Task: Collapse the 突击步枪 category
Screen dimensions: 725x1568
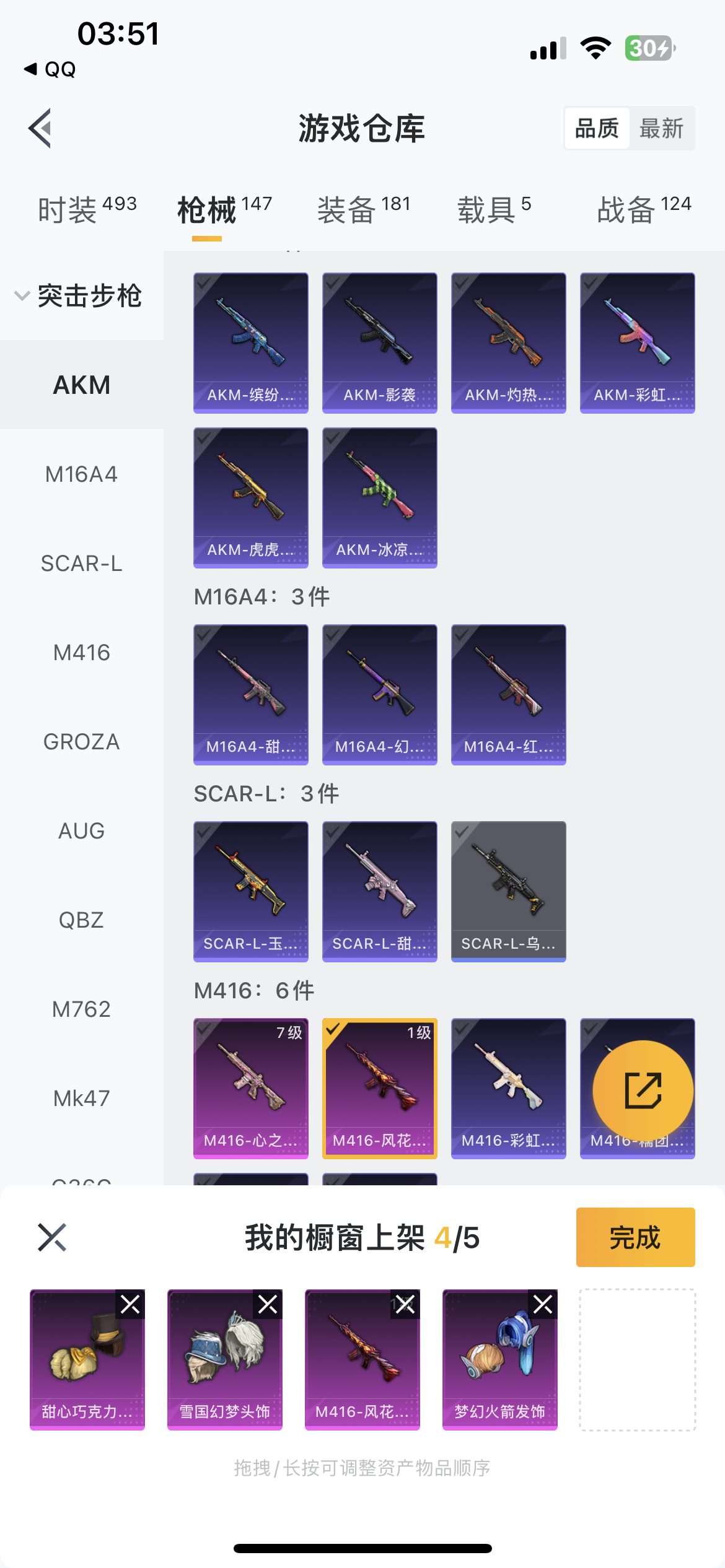Action: pos(79,296)
